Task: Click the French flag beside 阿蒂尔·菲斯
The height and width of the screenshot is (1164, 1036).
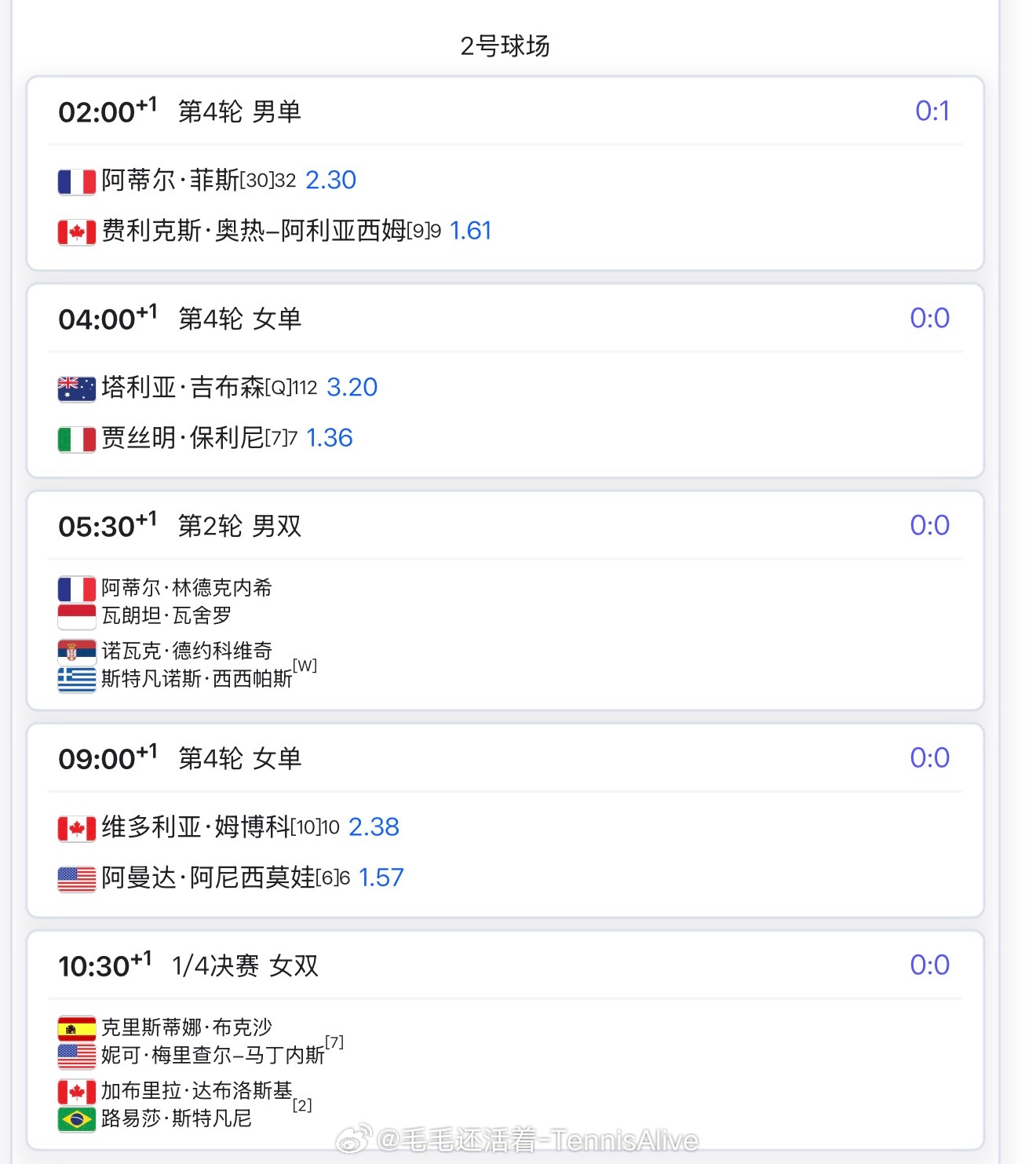Action: [76, 180]
